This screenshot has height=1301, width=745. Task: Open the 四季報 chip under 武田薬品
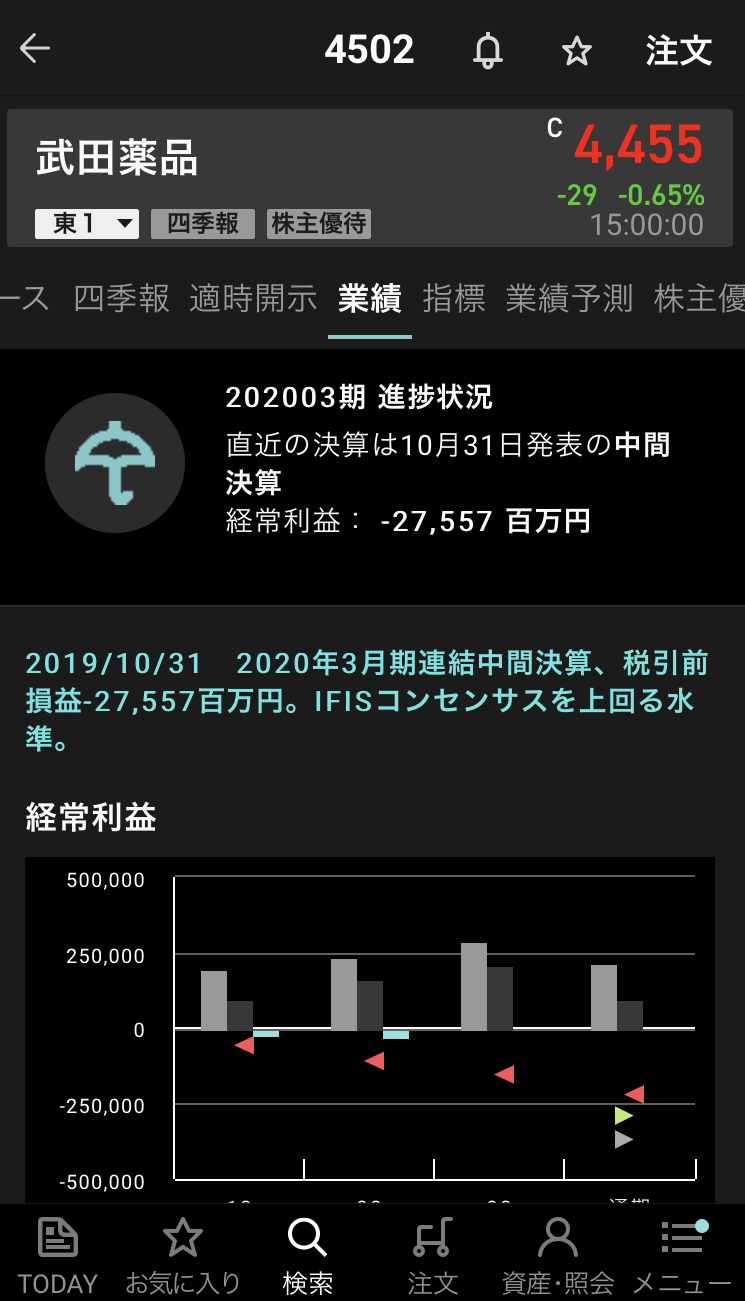[203, 224]
